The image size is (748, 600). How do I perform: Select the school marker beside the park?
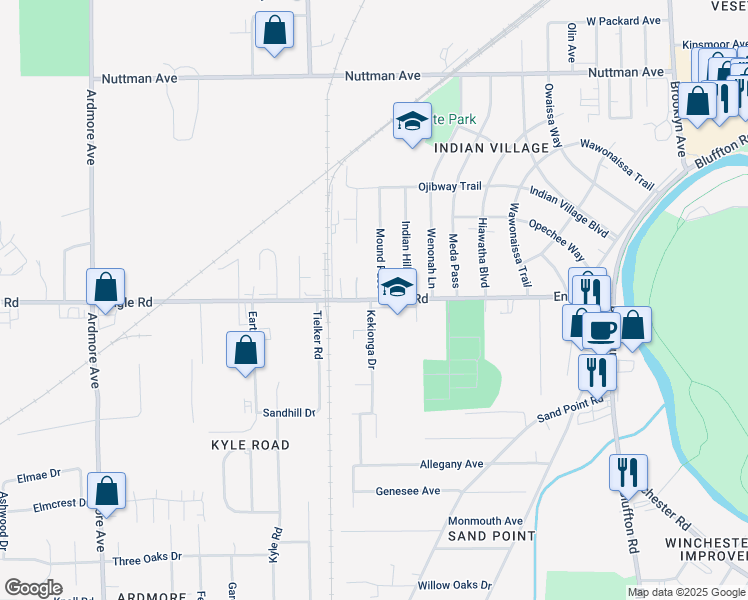tap(410, 122)
